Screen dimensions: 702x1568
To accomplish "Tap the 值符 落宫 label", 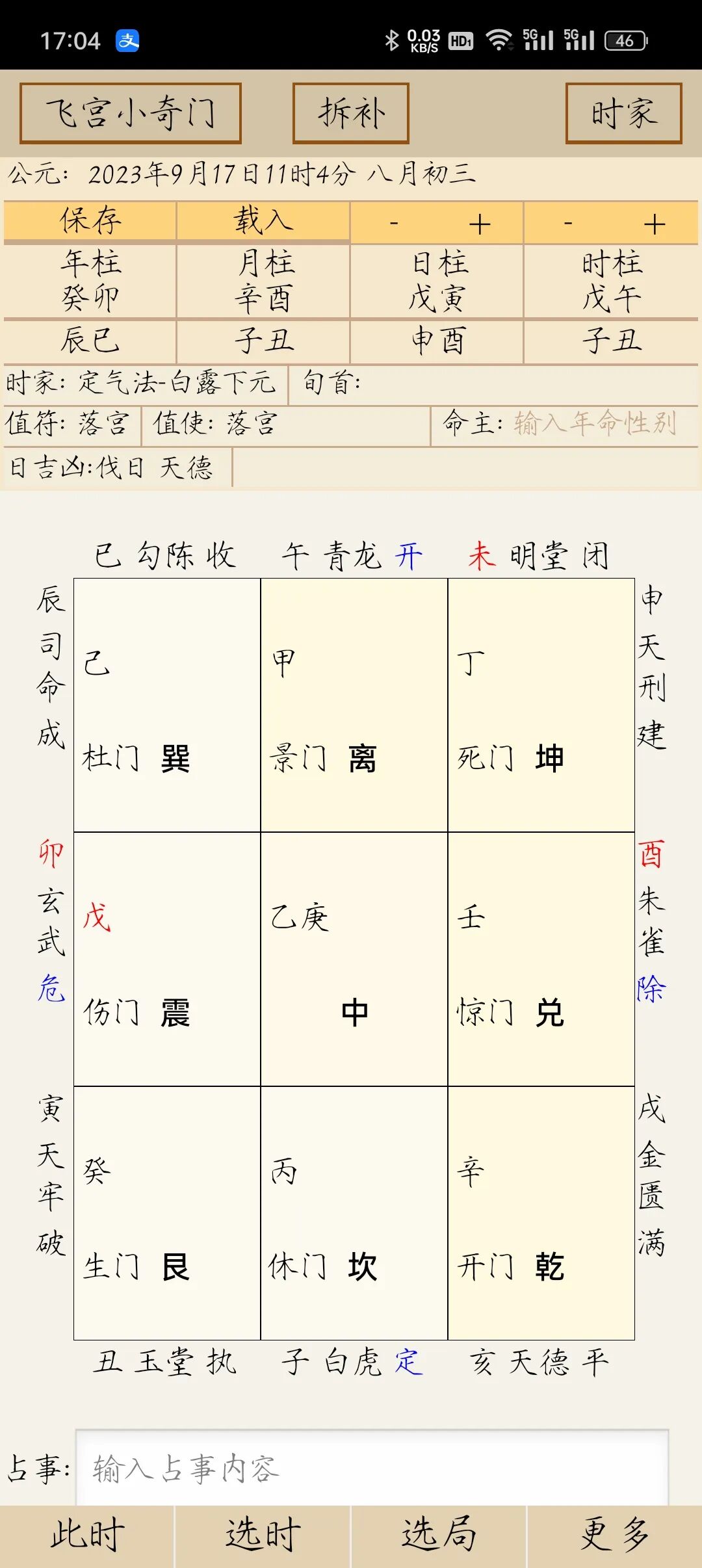I will pos(68,426).
